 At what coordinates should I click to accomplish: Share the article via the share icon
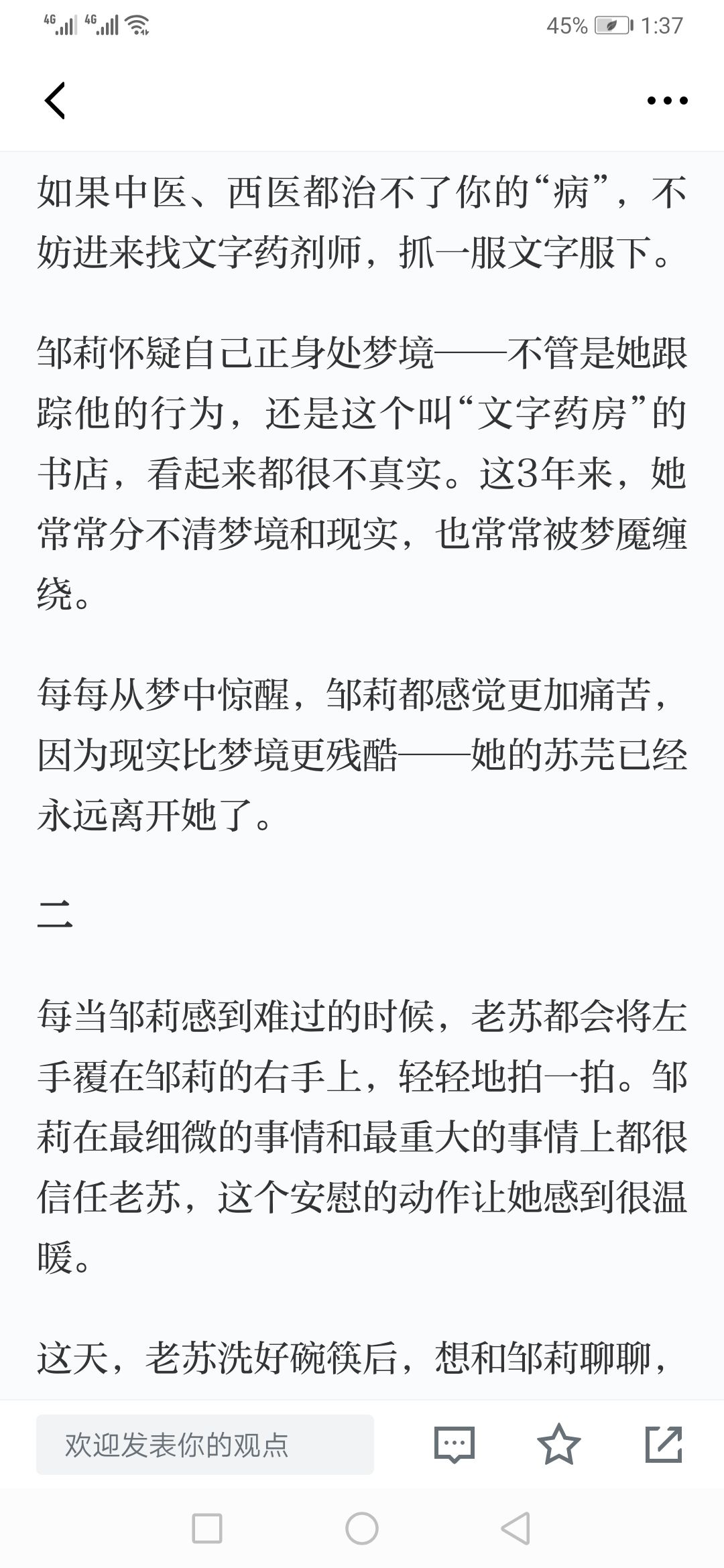click(x=664, y=1444)
